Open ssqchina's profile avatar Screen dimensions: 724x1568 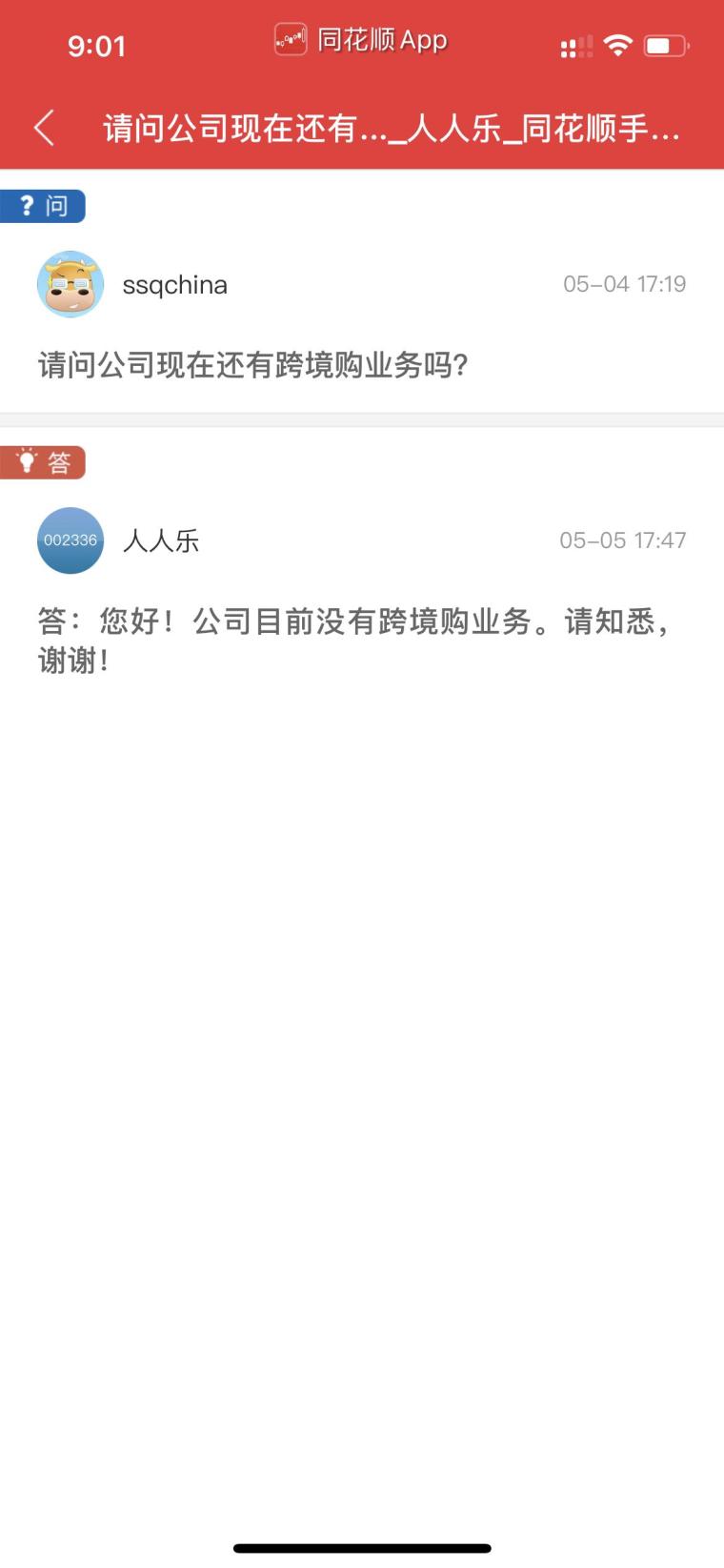pos(70,284)
